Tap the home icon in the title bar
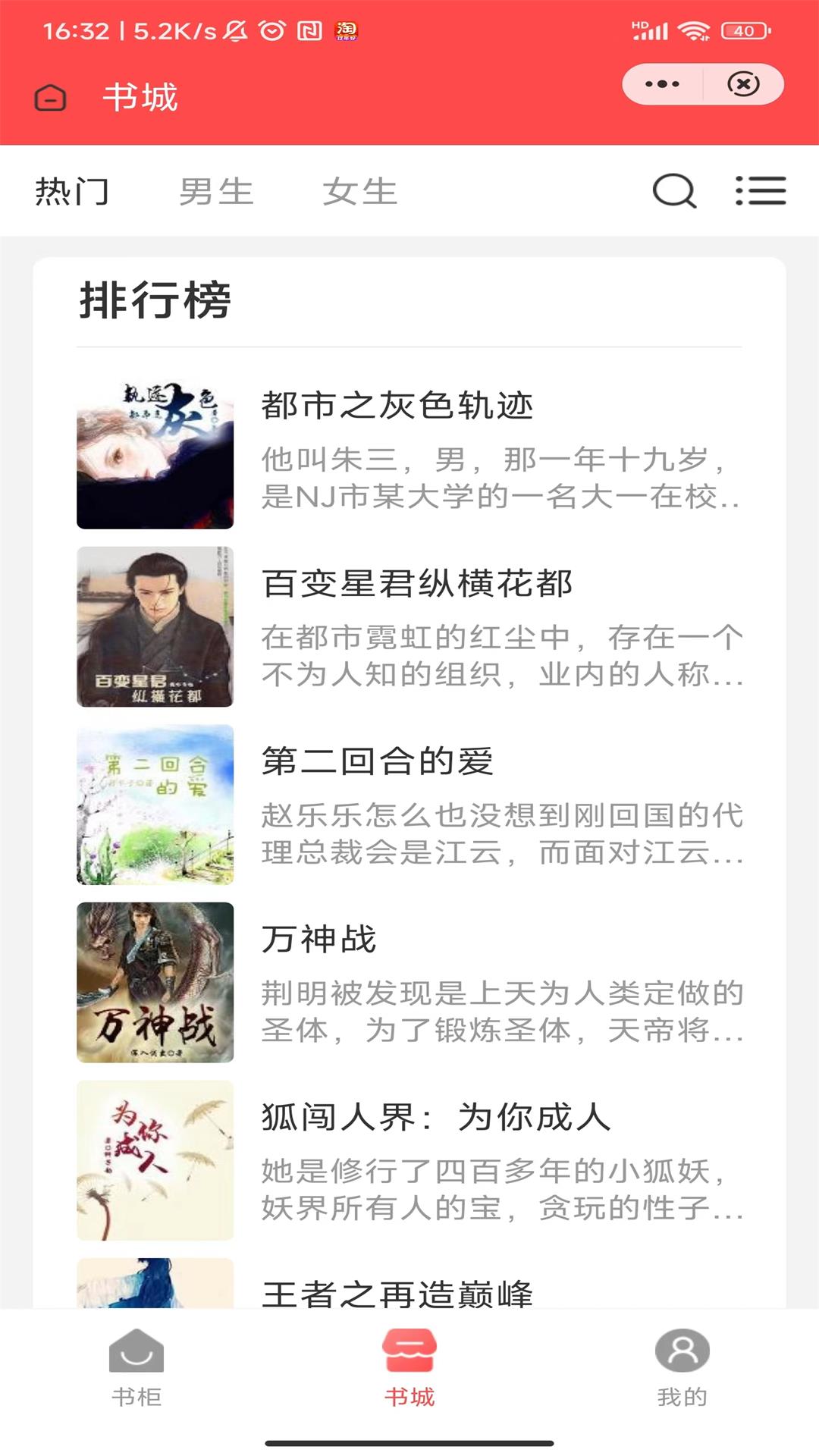819x1456 pixels. [x=49, y=97]
